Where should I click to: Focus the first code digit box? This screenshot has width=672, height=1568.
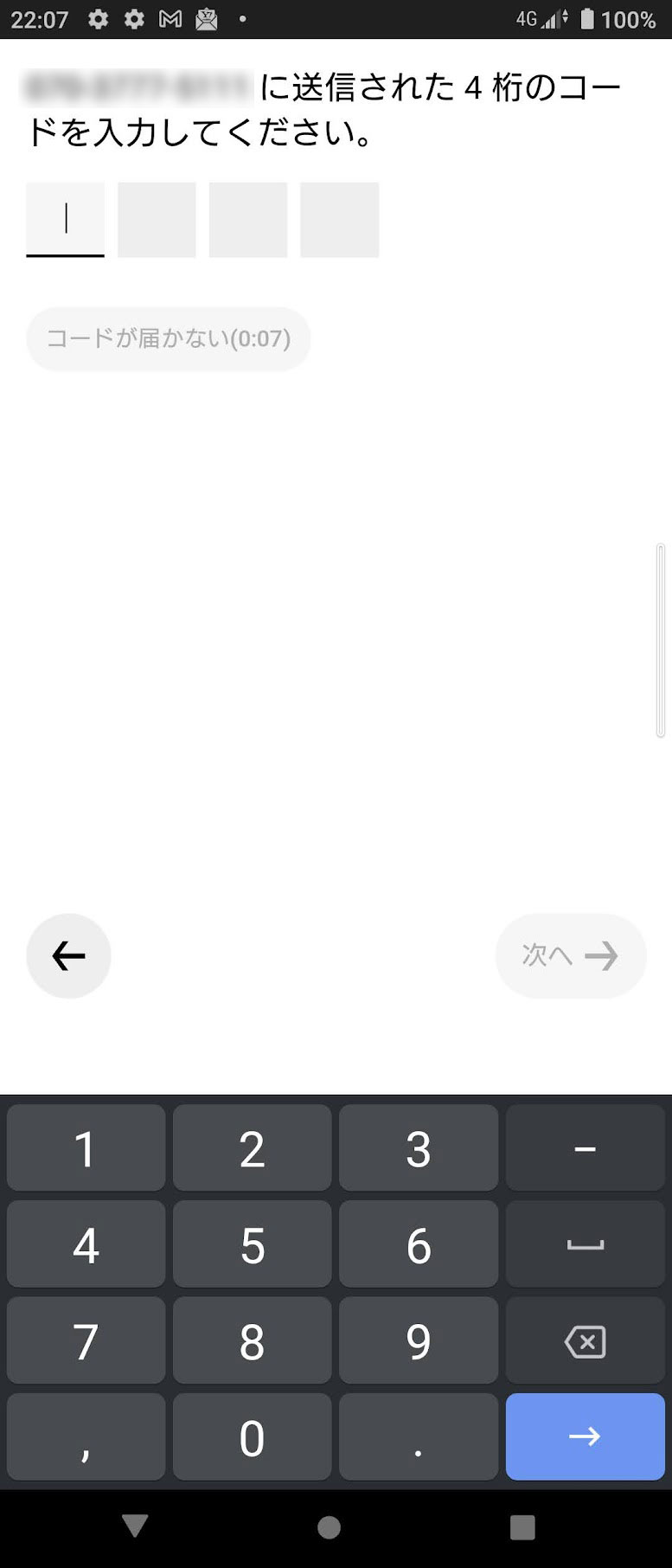(65, 220)
